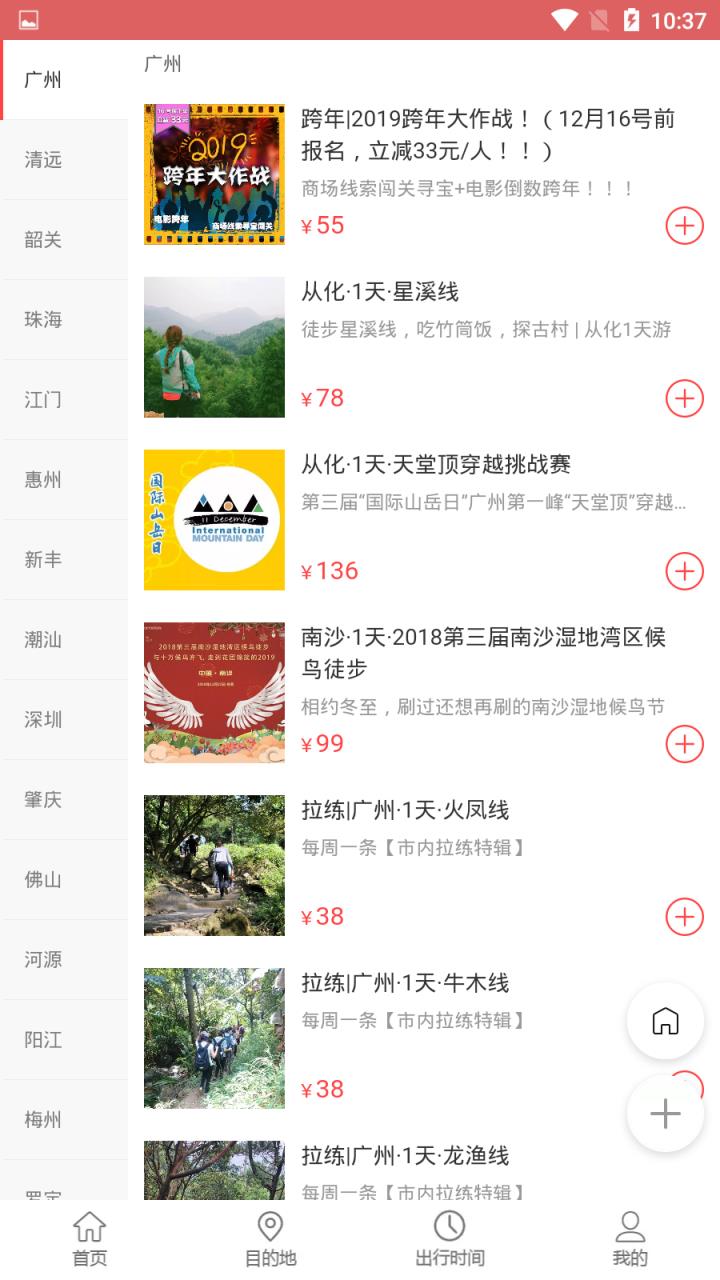Screen dimensions: 720x1280
Task: Add the ¥55 跨年大作战 trip with plus icon
Action: (x=683, y=226)
